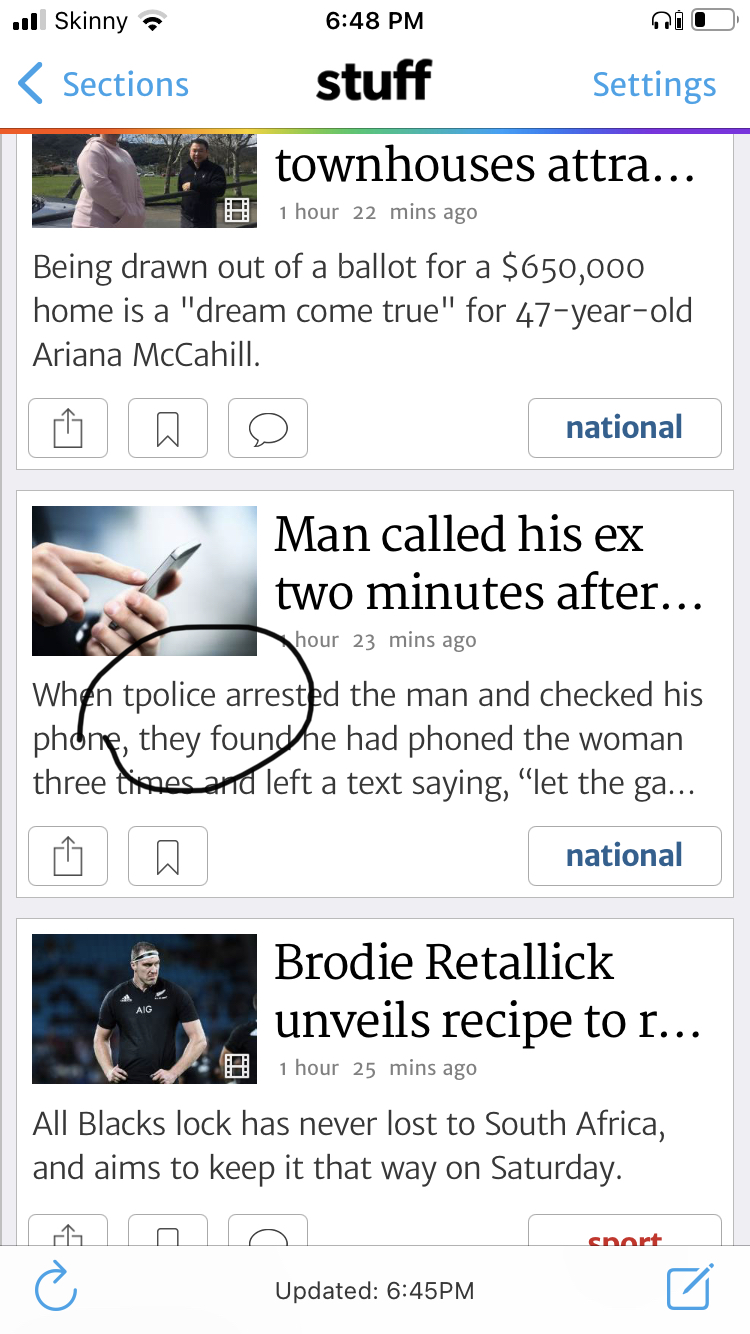750x1334 pixels.
Task: Share the "Man called his ex" article
Action: point(67,856)
